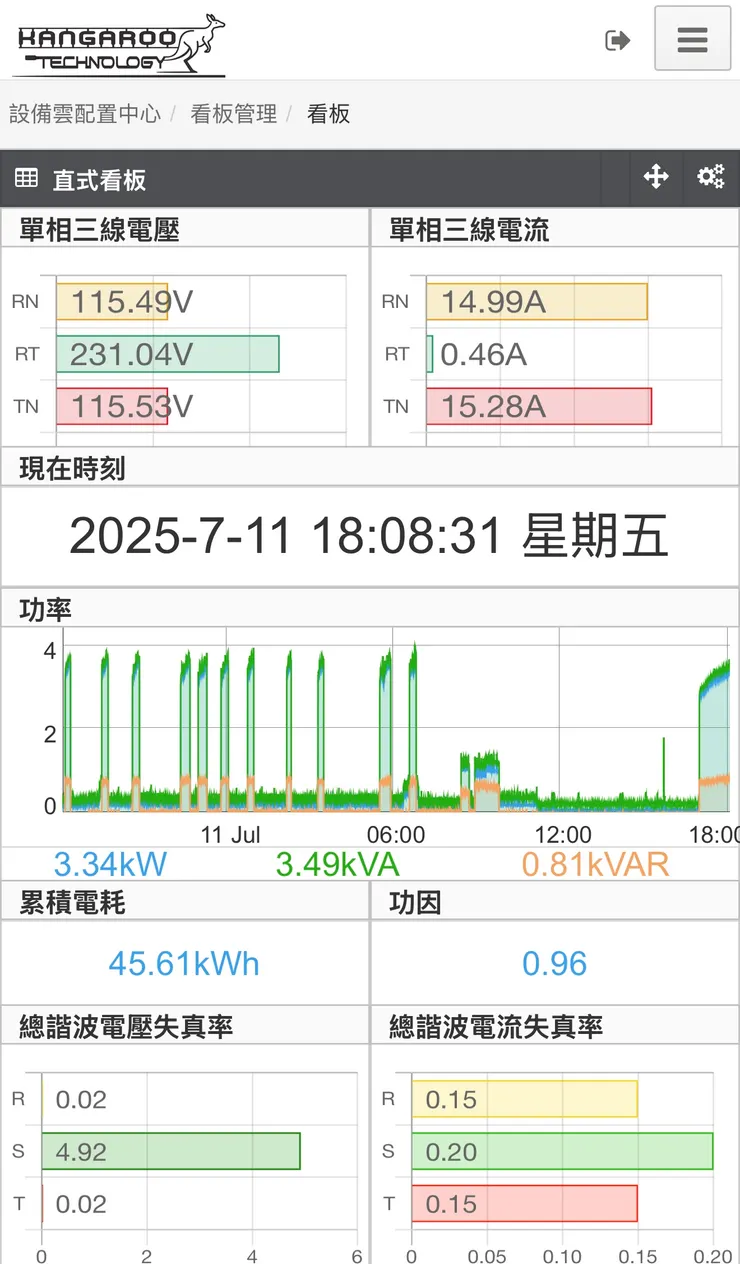This screenshot has height=1264, width=740.
Task: Go to 設備雲配置中心 breadcrumb
Action: coord(85,114)
